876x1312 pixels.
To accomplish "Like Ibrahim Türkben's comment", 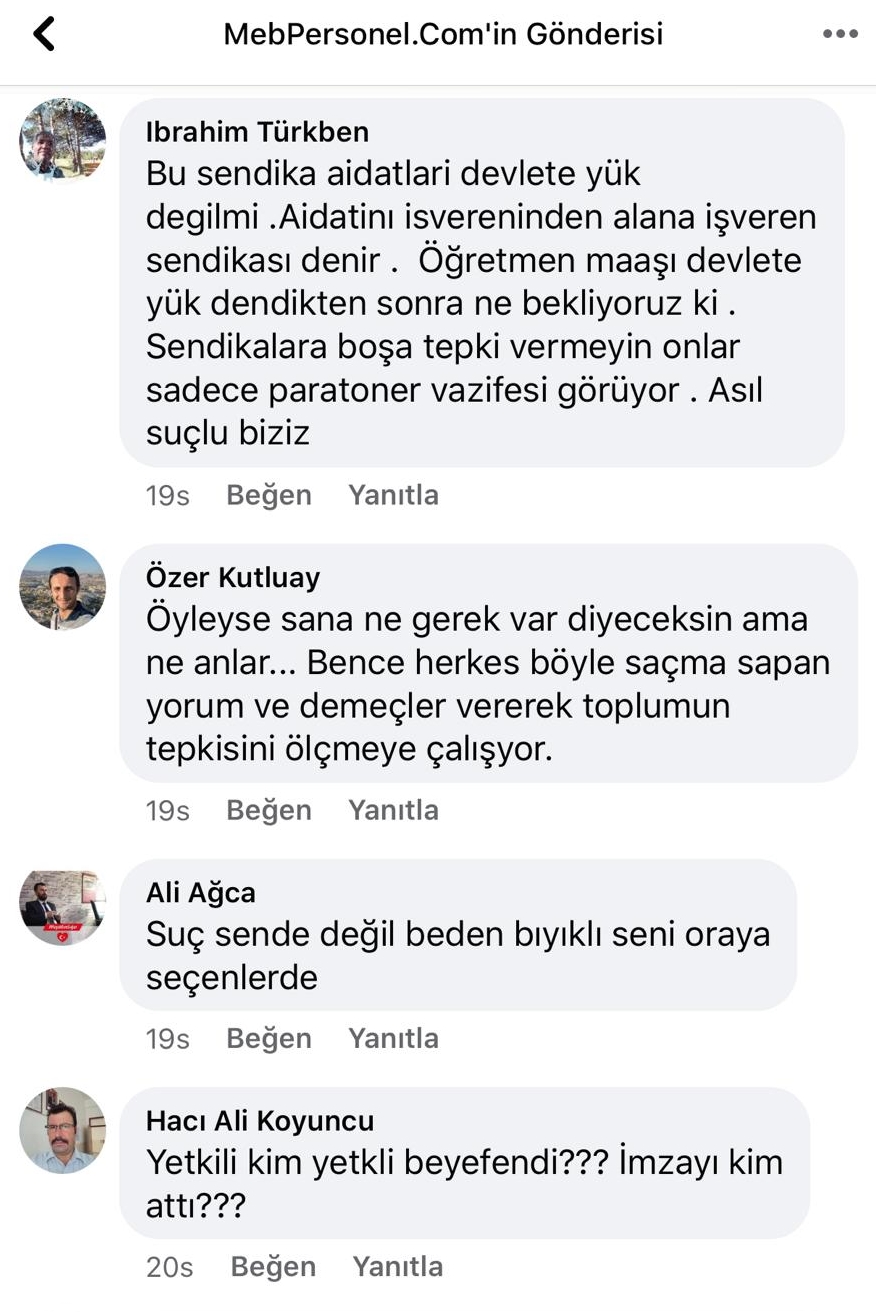I will [x=268, y=495].
